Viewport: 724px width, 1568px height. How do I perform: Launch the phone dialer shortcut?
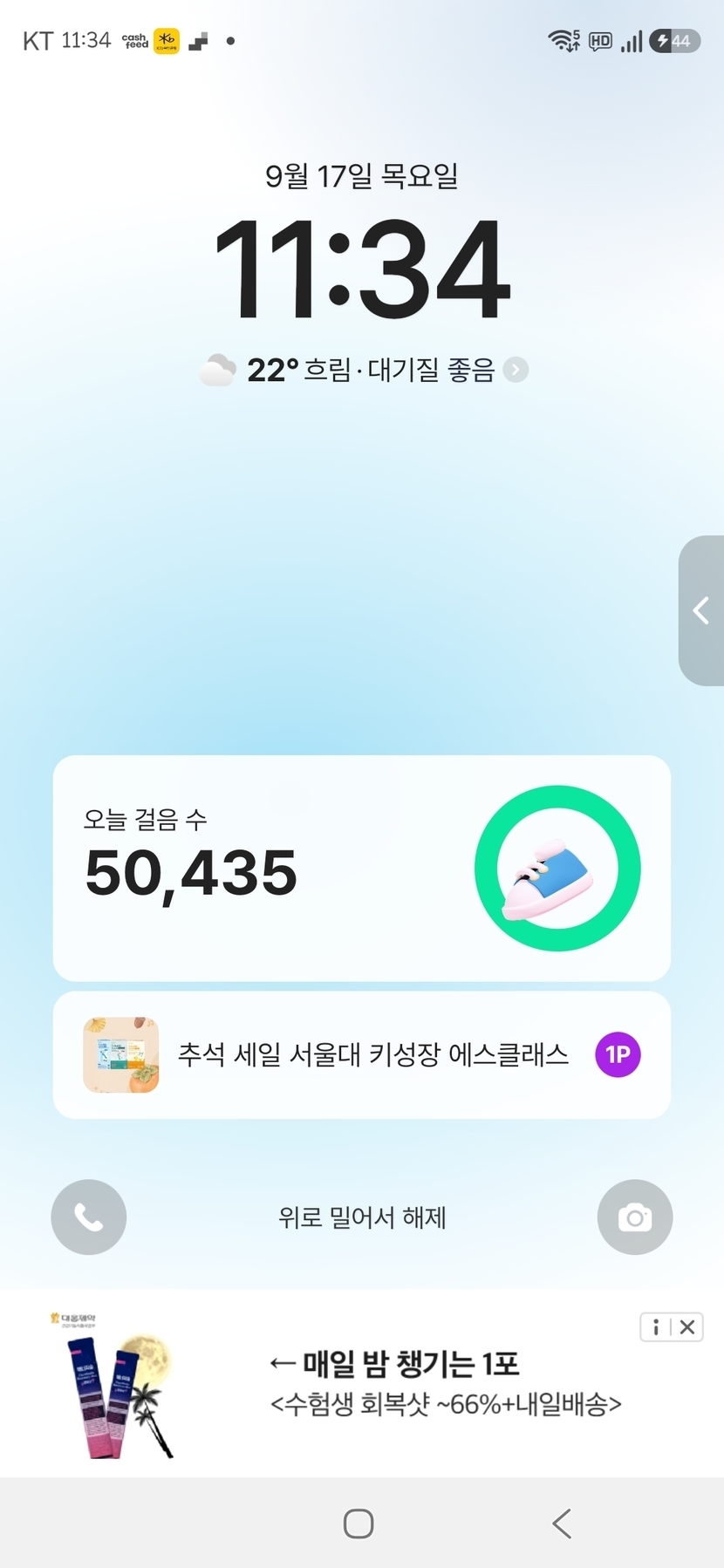pyautogui.click(x=89, y=1217)
